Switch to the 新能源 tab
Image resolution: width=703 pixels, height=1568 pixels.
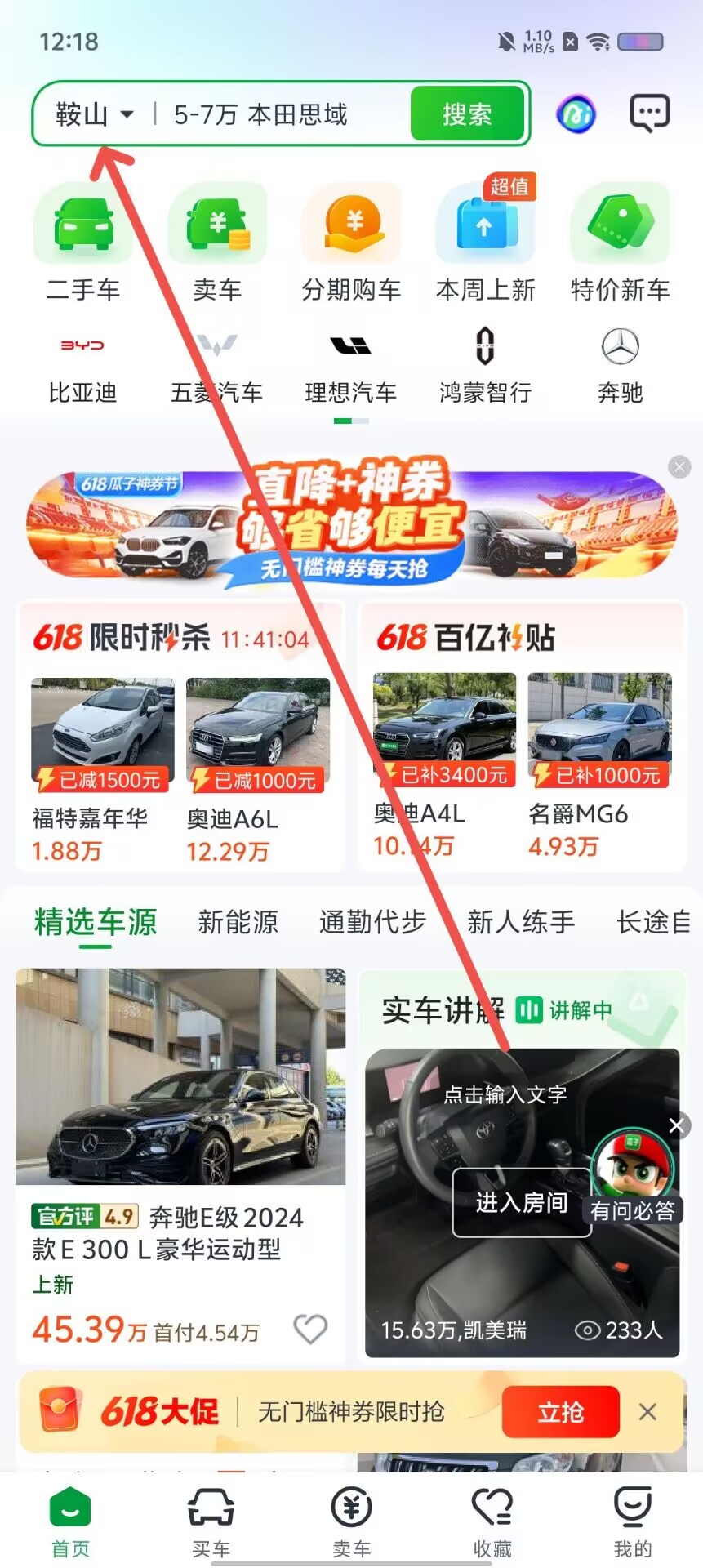[238, 922]
